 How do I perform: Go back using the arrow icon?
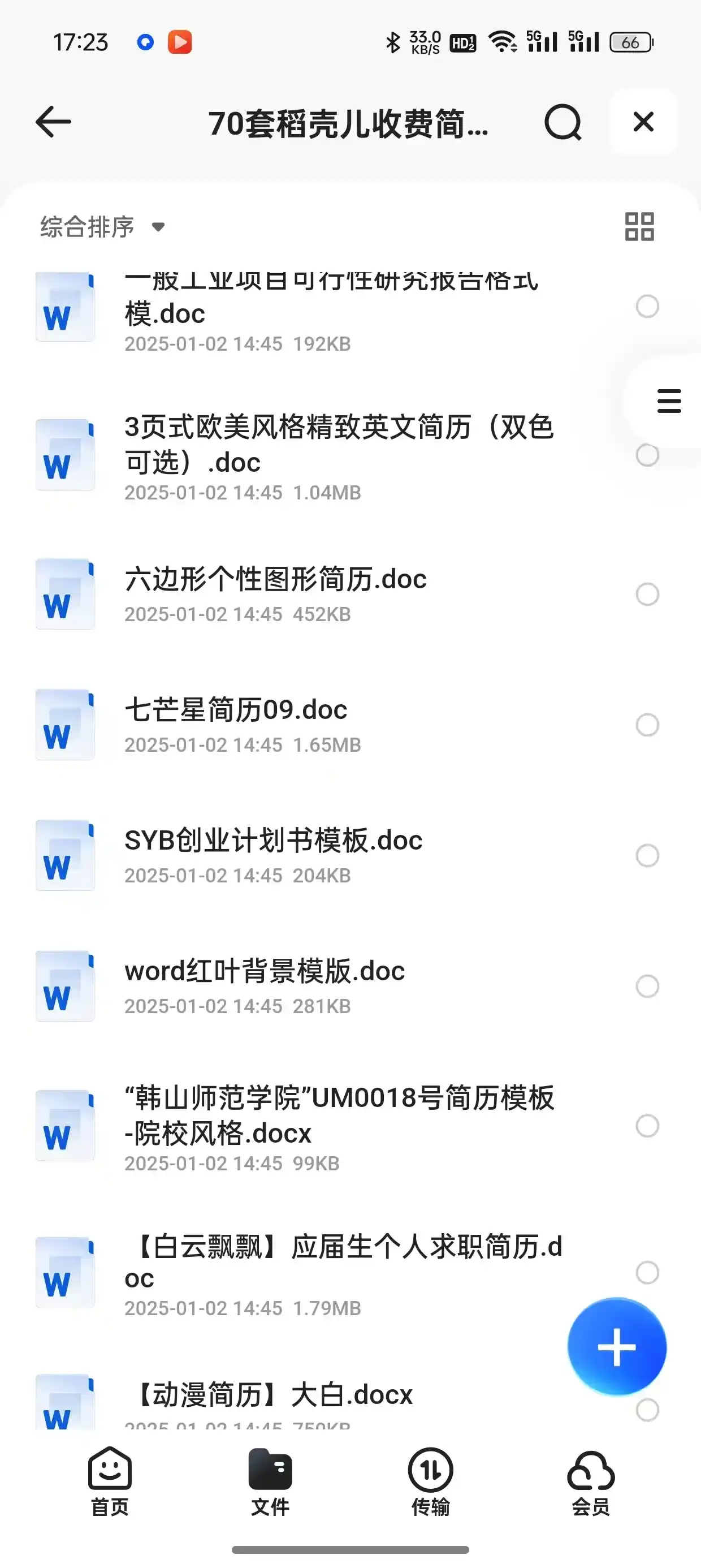(x=54, y=122)
